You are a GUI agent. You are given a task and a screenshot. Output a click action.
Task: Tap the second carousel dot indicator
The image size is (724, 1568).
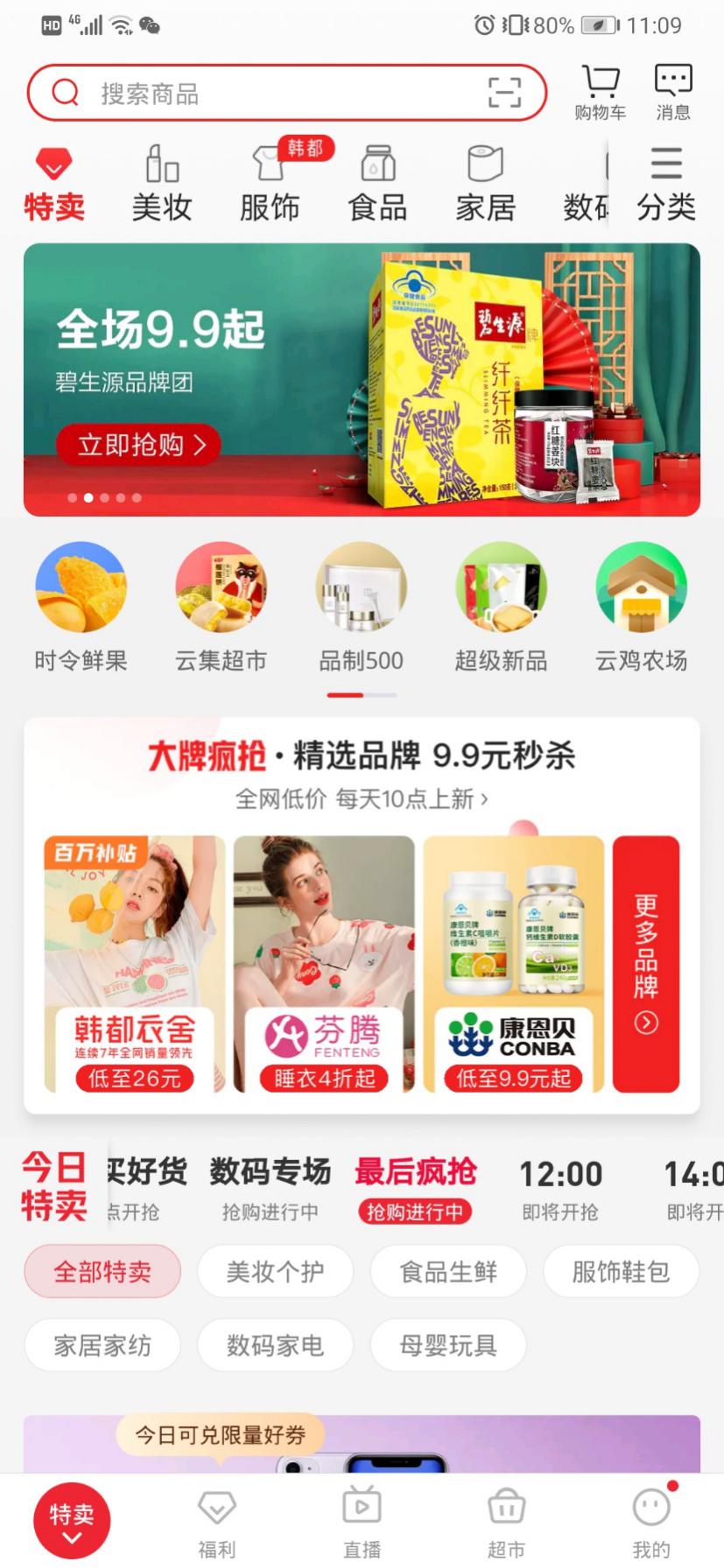click(88, 497)
